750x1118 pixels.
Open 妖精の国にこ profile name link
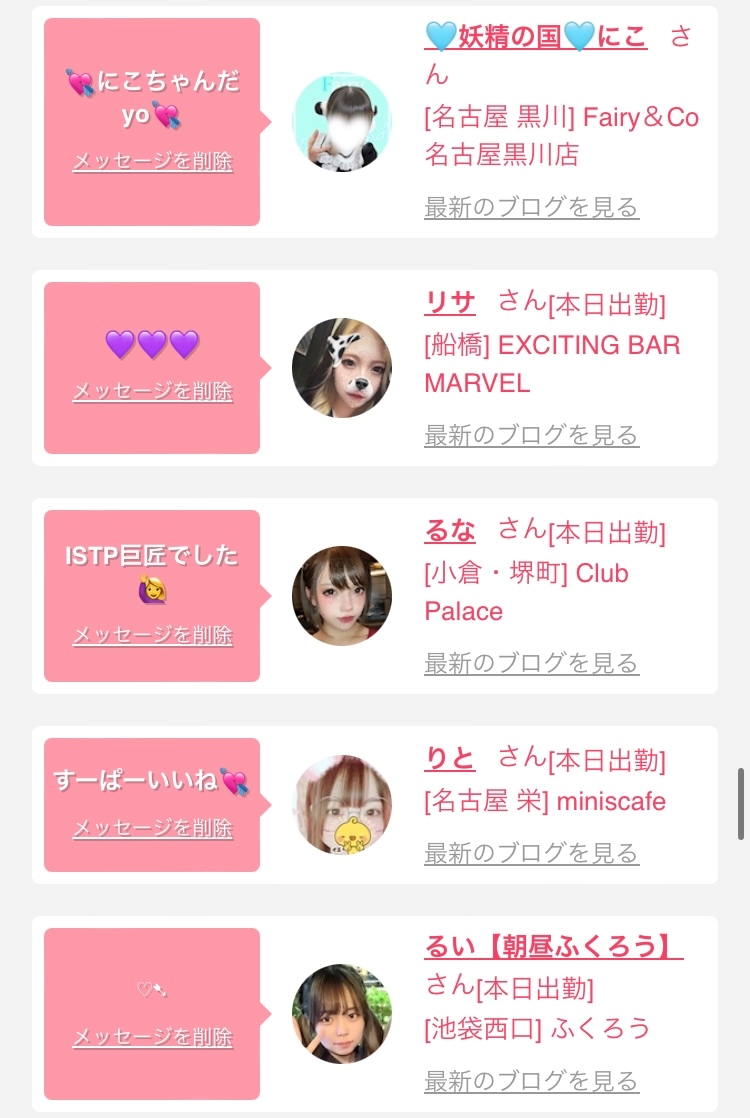click(x=536, y=37)
